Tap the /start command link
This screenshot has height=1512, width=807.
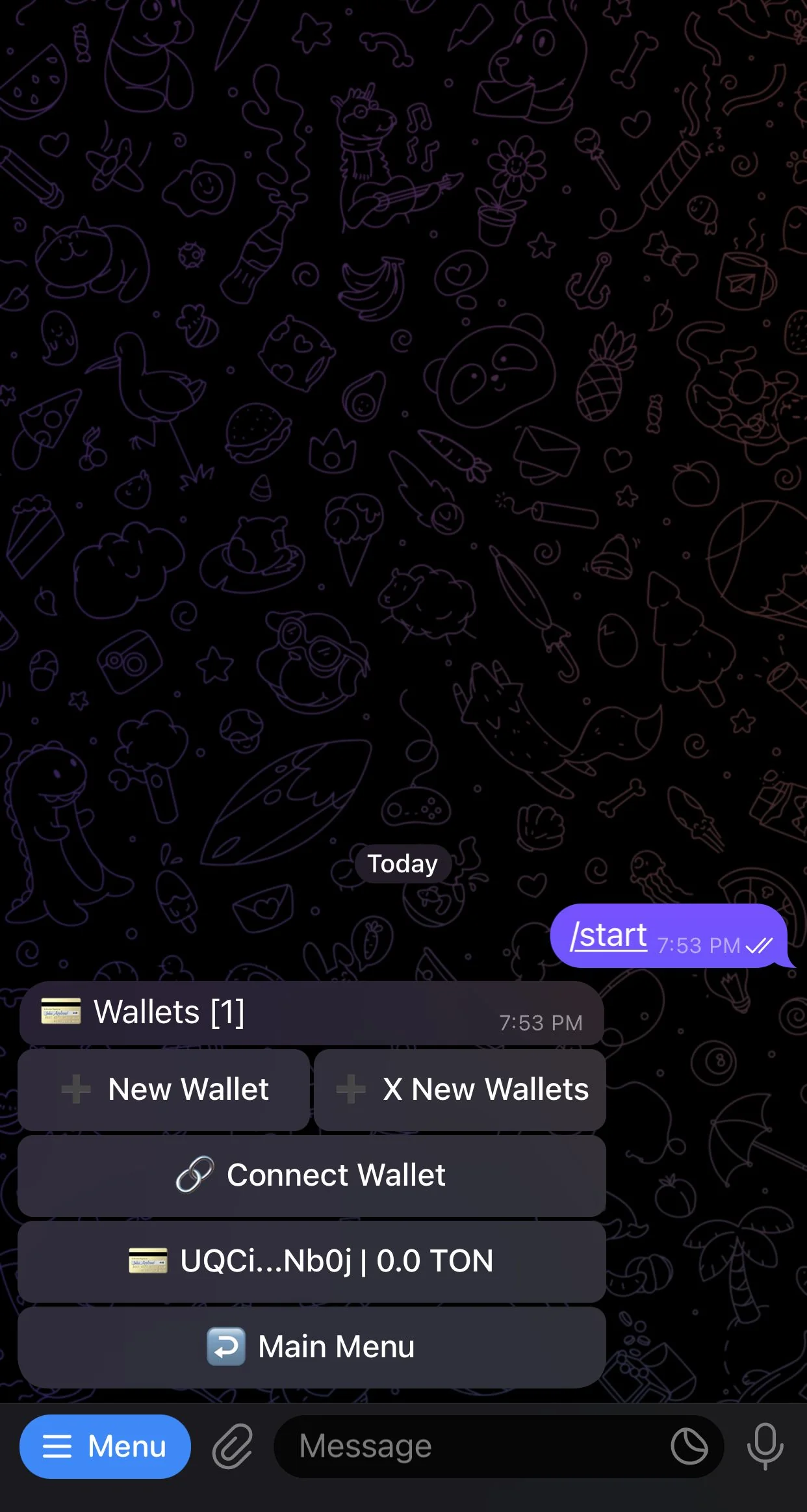point(608,936)
